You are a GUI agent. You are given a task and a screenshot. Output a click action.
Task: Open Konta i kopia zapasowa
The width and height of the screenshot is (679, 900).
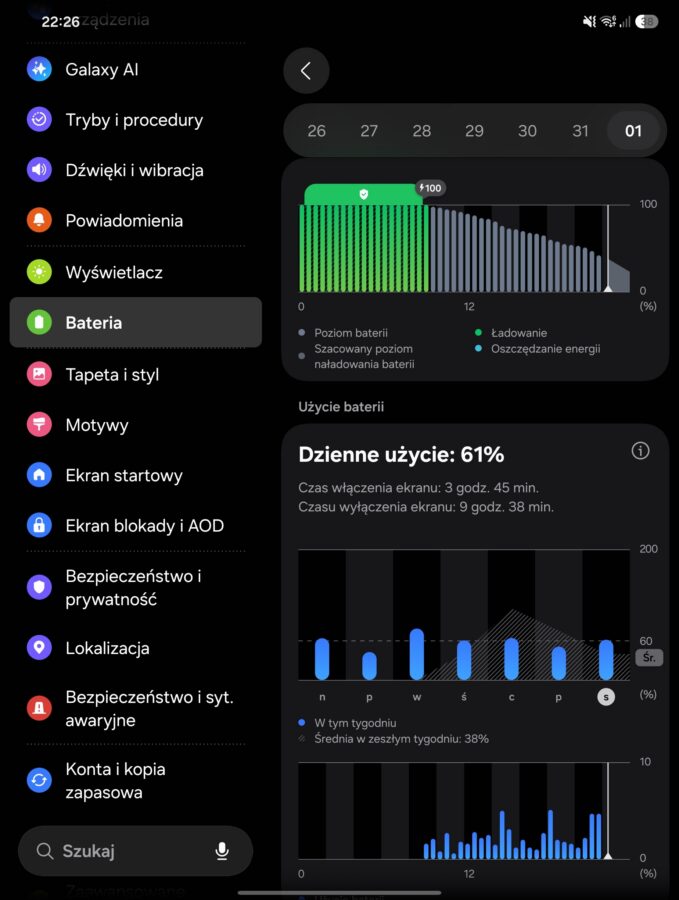pos(136,780)
